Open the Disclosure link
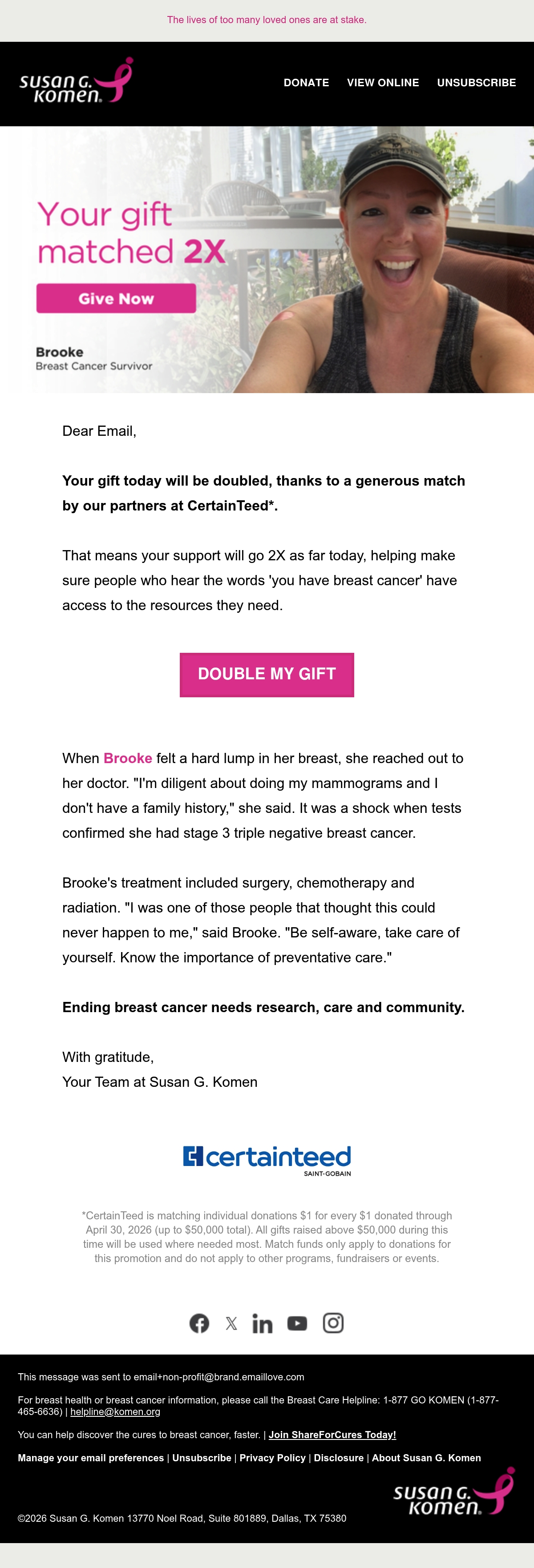This screenshot has height=1568, width=534. click(339, 1458)
